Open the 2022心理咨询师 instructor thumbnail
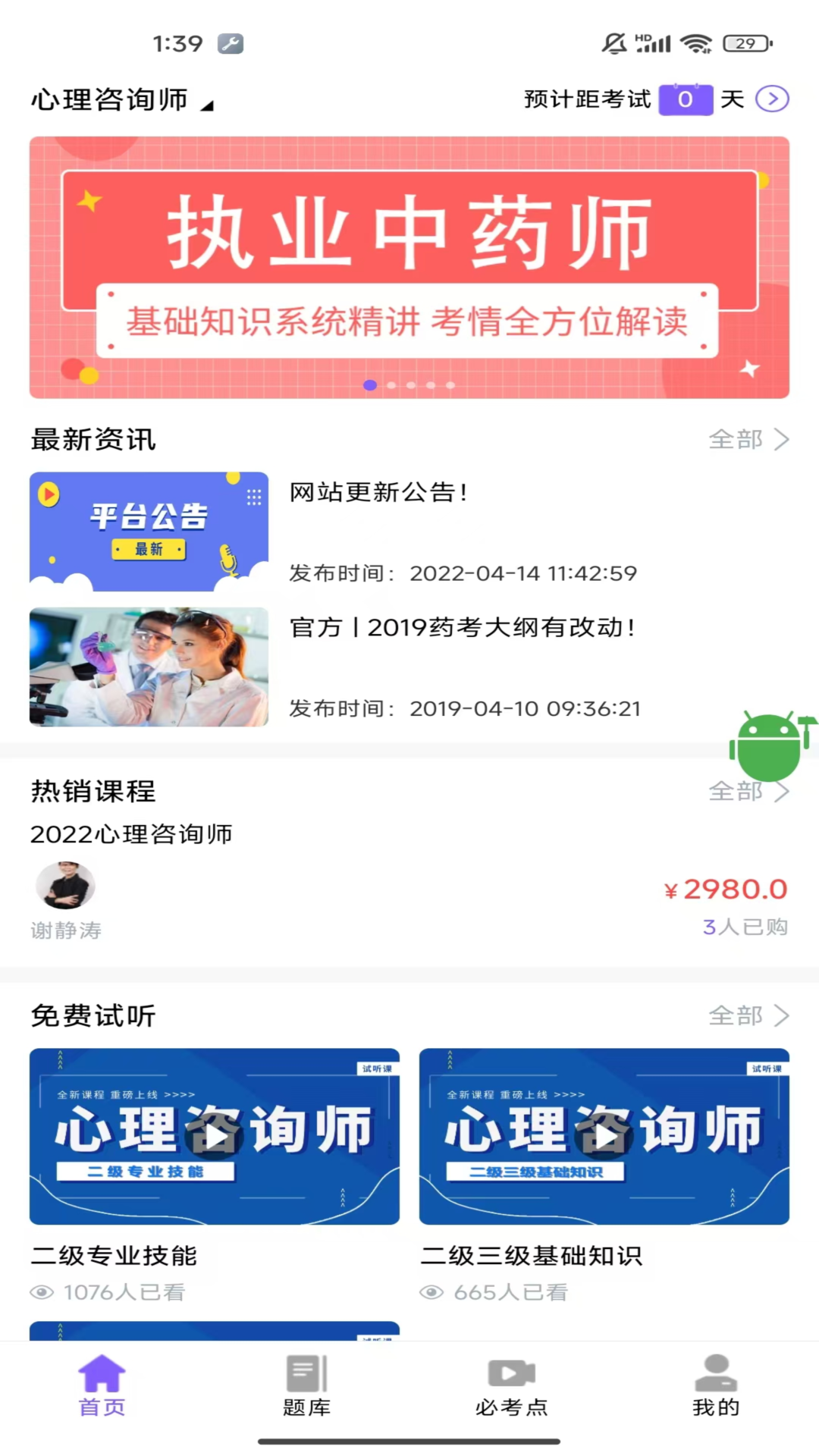The height and width of the screenshot is (1456, 819). [65, 885]
